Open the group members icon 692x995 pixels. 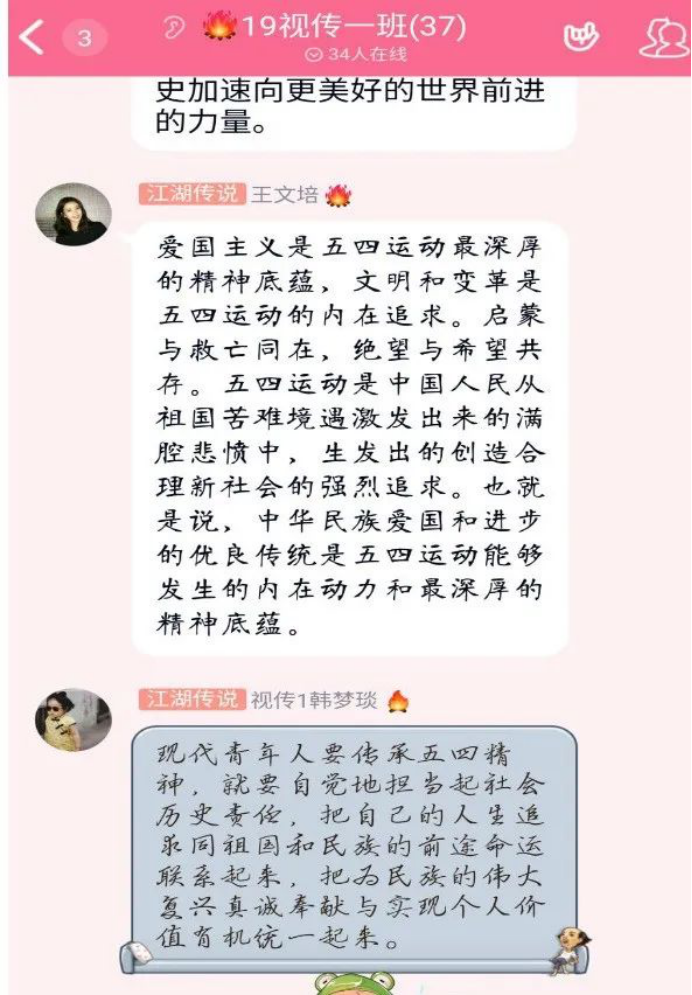point(663,37)
